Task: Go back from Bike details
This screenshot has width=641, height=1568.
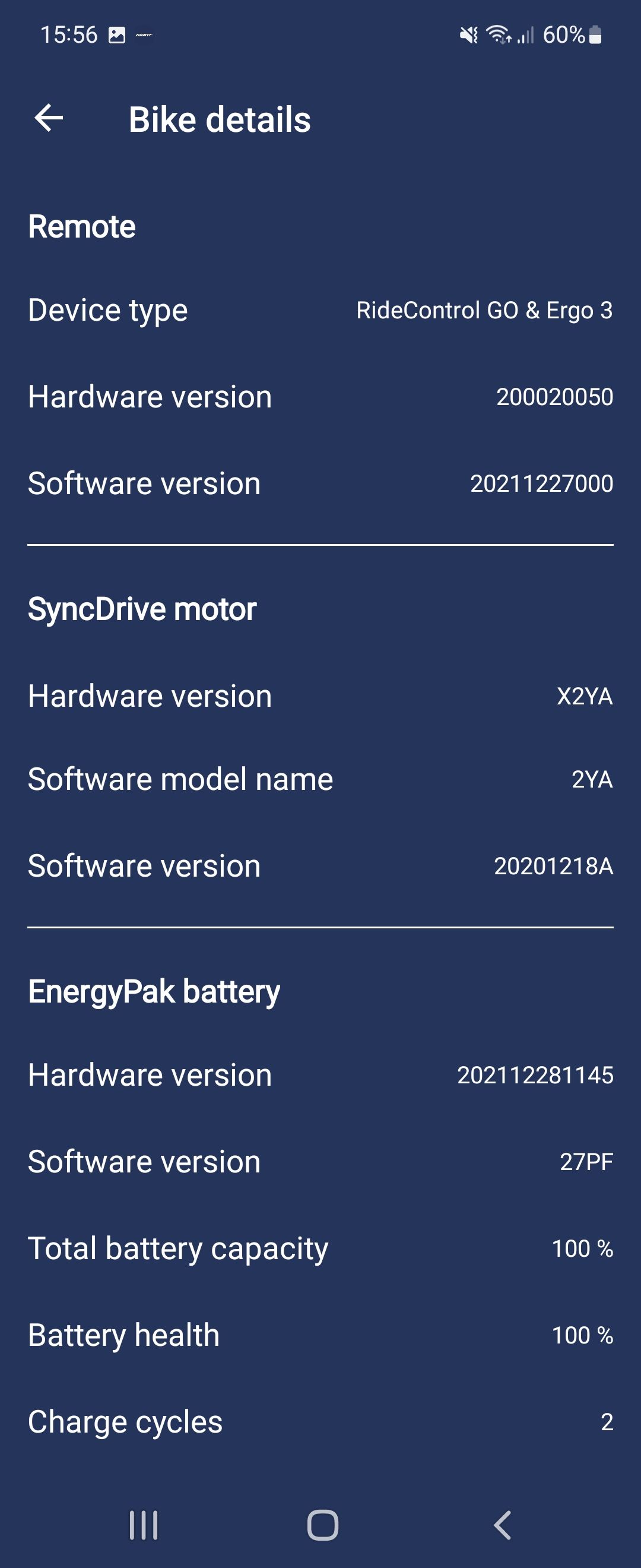Action: click(x=49, y=118)
